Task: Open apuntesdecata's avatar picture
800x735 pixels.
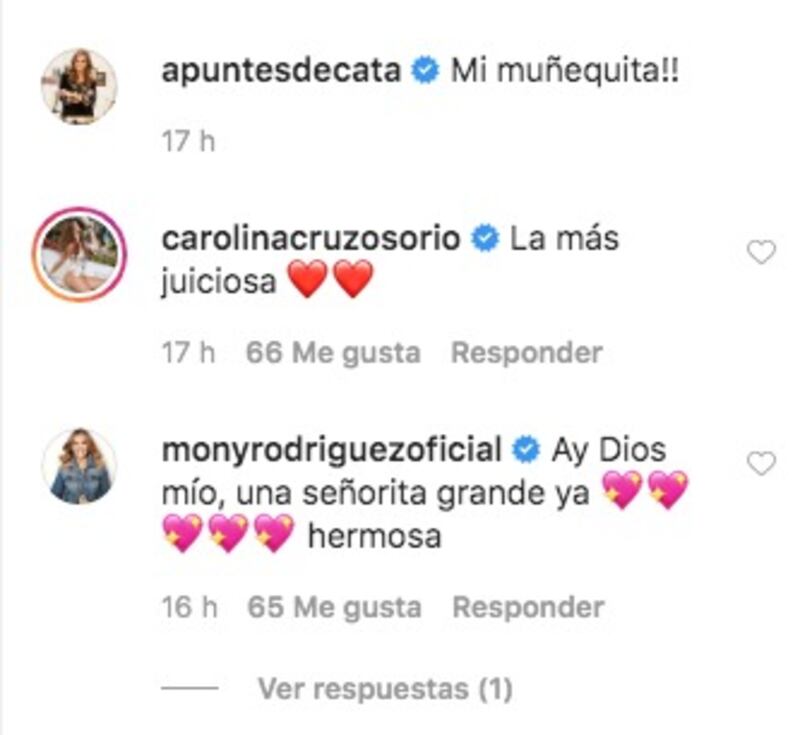Action: pyautogui.click(x=79, y=87)
